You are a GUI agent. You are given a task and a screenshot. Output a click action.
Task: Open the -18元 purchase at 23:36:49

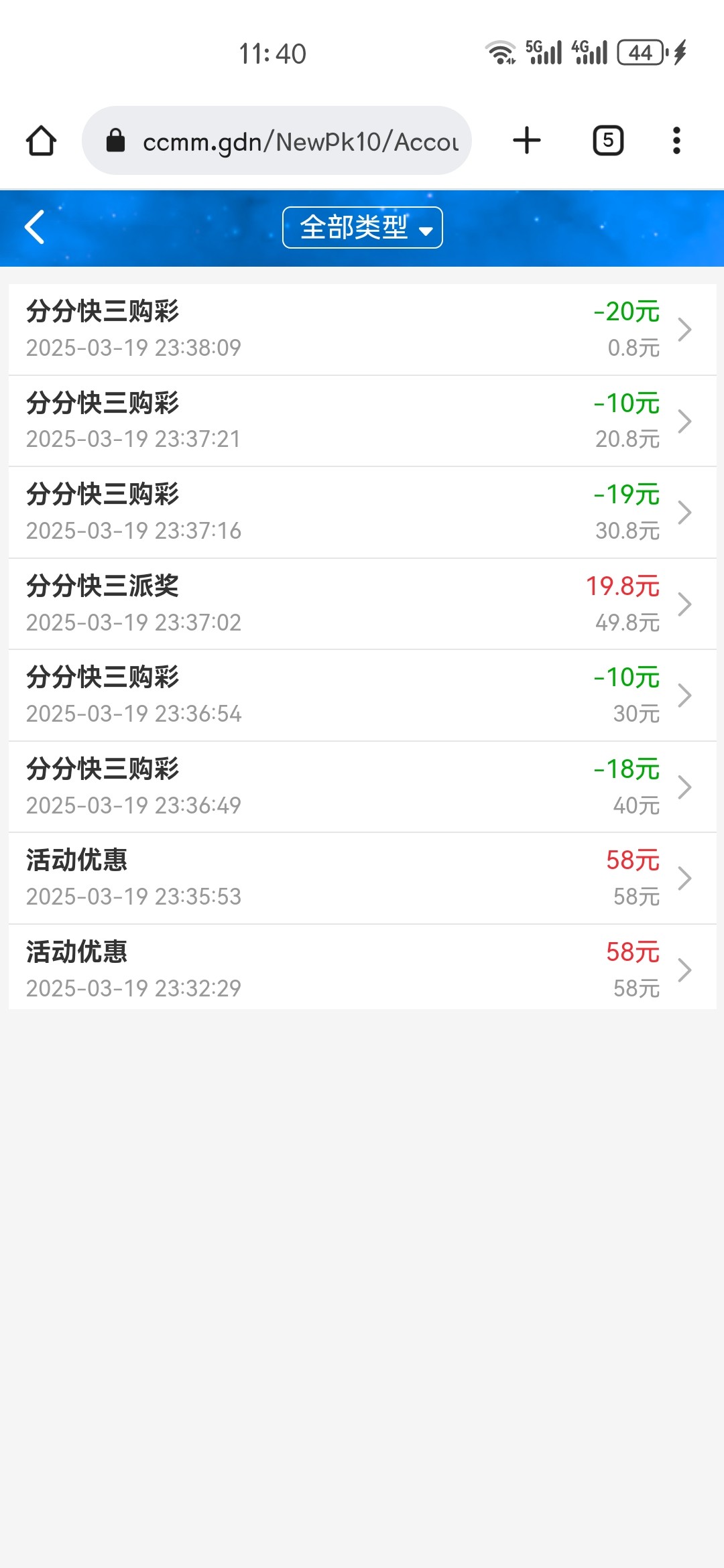(x=363, y=787)
